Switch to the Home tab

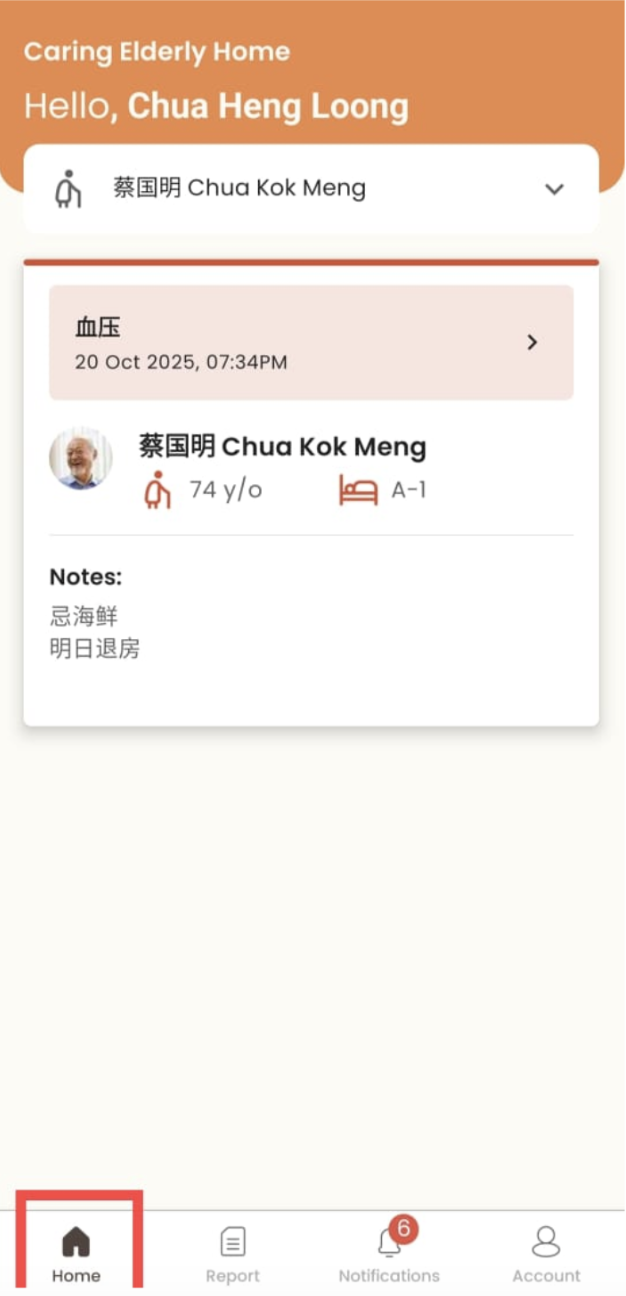[76, 1254]
